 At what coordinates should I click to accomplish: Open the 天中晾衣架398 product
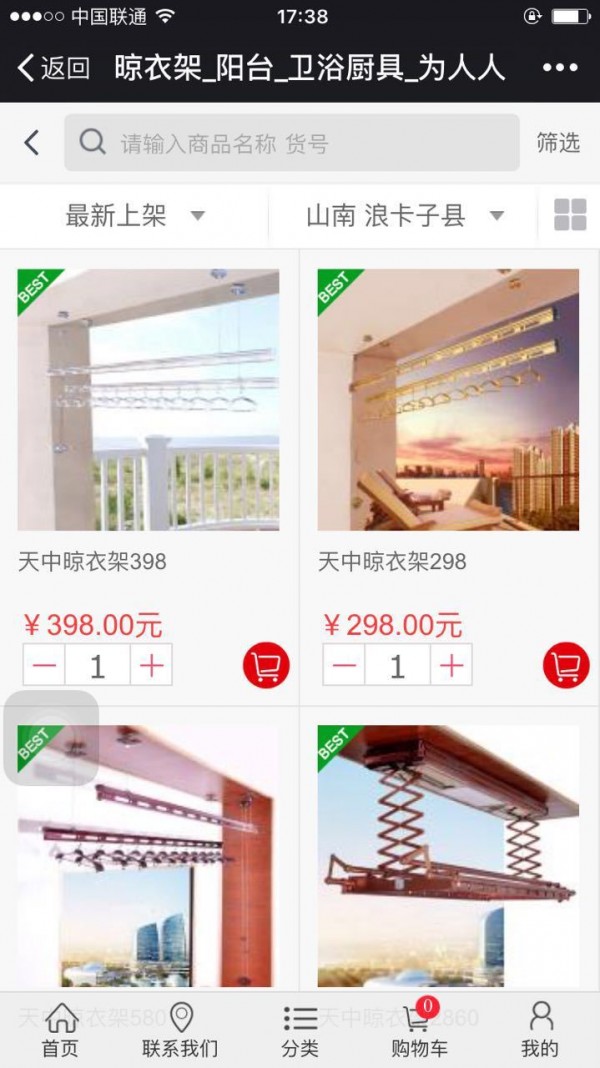[x=148, y=400]
